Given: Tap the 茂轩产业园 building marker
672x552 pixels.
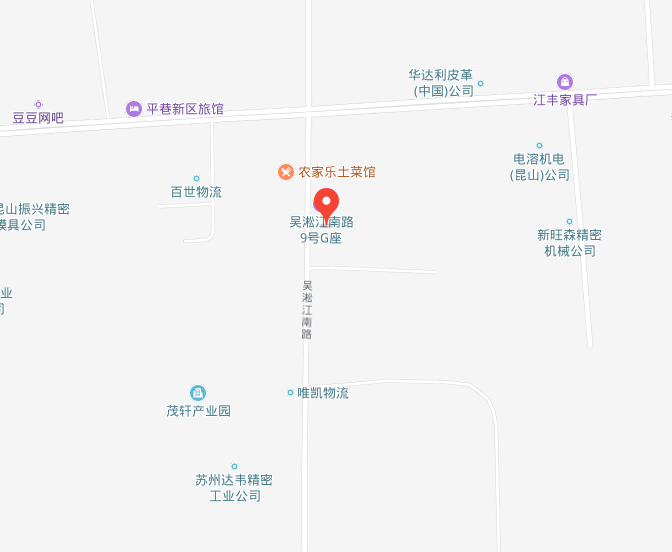Looking at the screenshot, I should pos(198,393).
